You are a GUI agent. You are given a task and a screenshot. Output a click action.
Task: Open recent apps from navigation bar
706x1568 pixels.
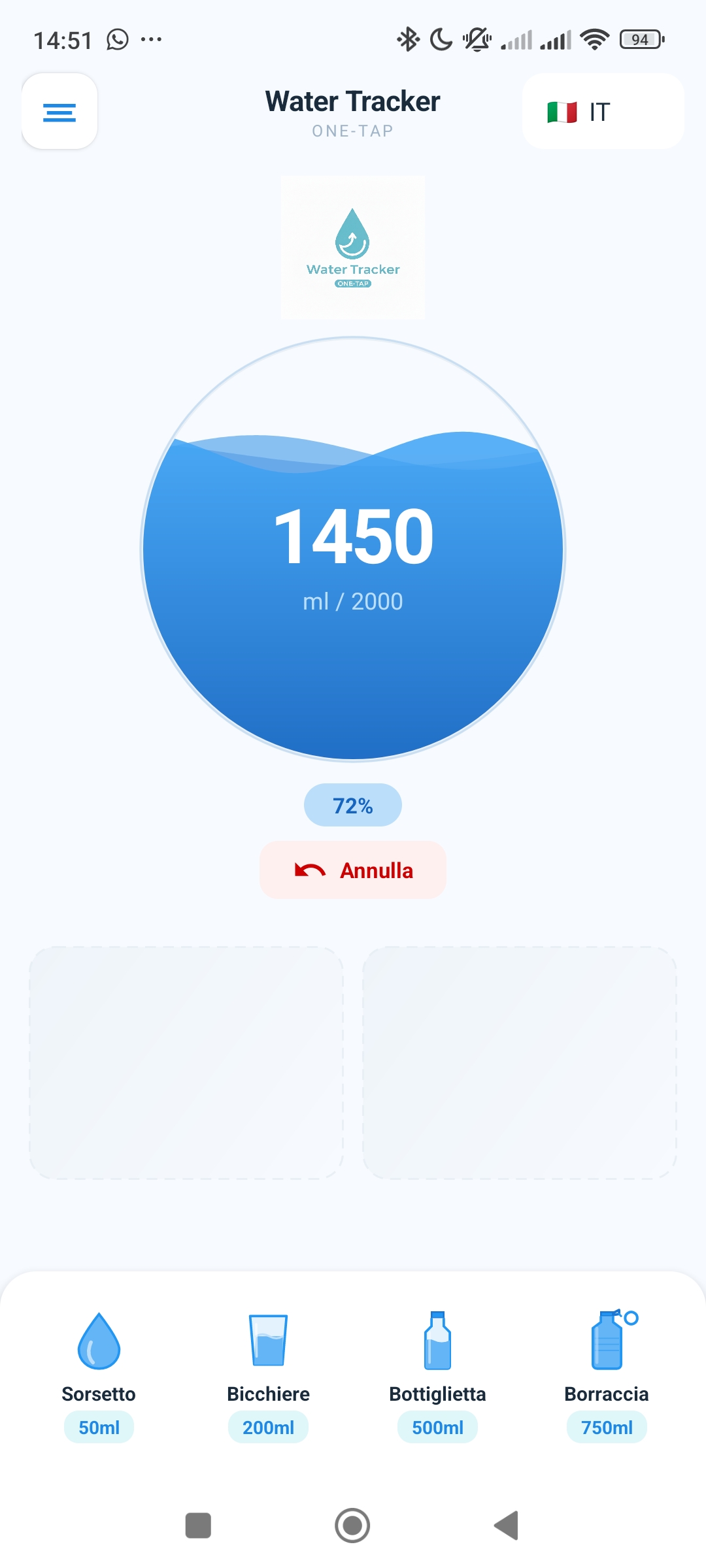pyautogui.click(x=198, y=1526)
